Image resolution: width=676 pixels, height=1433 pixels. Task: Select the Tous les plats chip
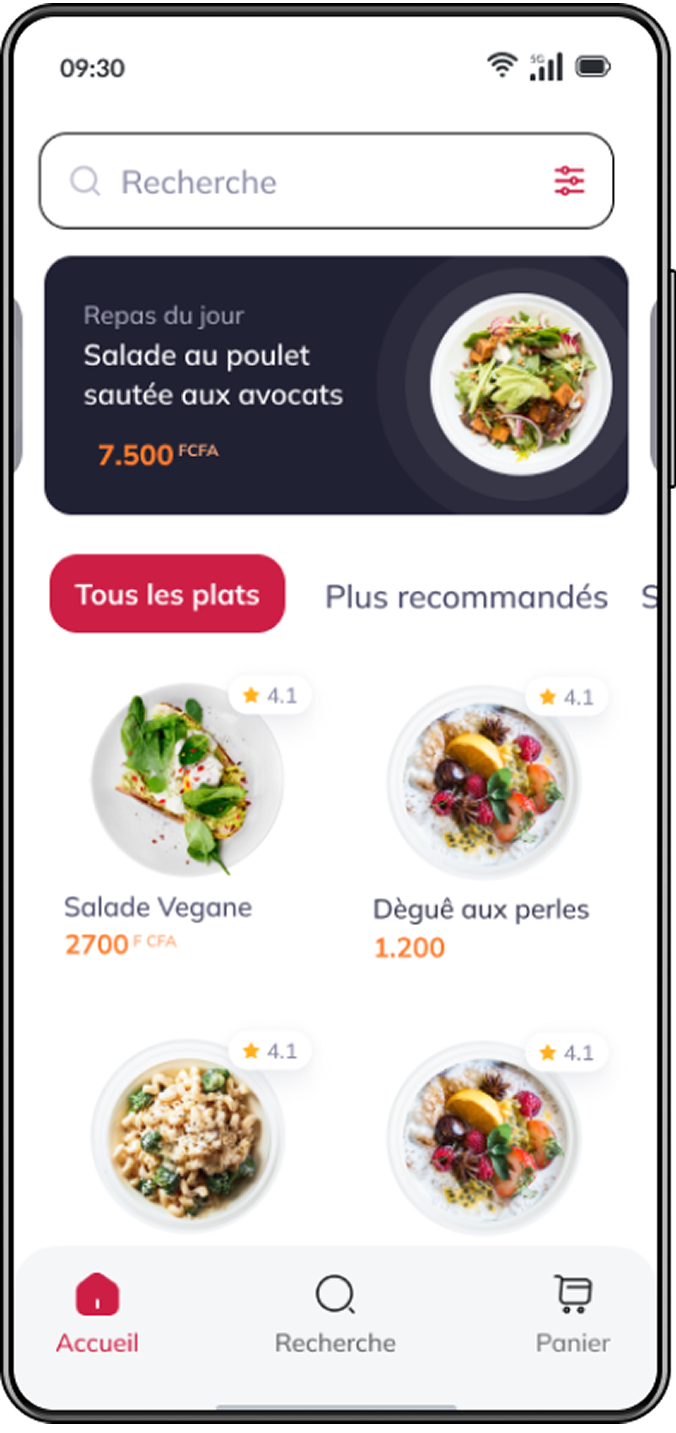(x=167, y=594)
